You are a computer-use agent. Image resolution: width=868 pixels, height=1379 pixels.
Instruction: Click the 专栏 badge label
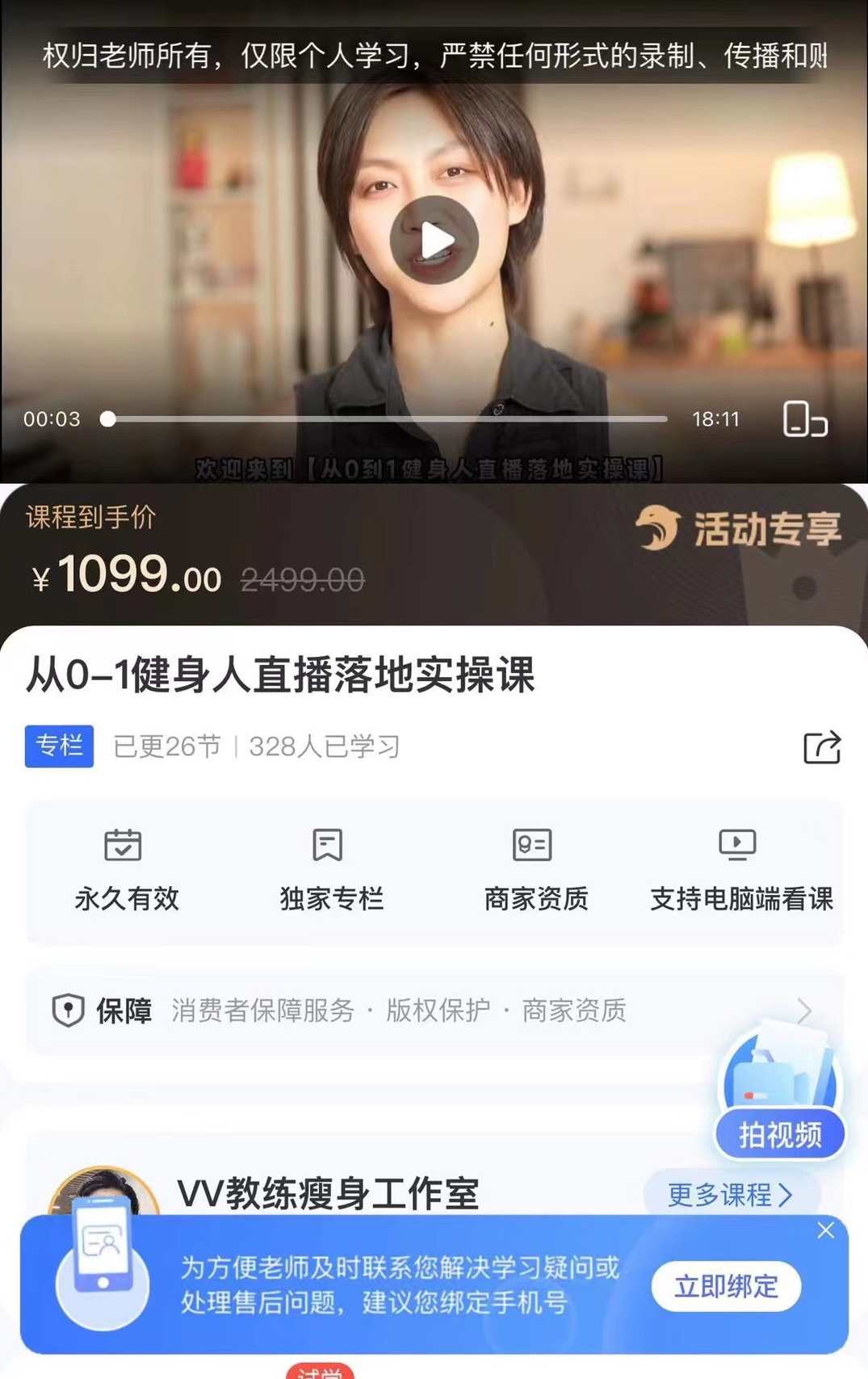pyautogui.click(x=58, y=748)
